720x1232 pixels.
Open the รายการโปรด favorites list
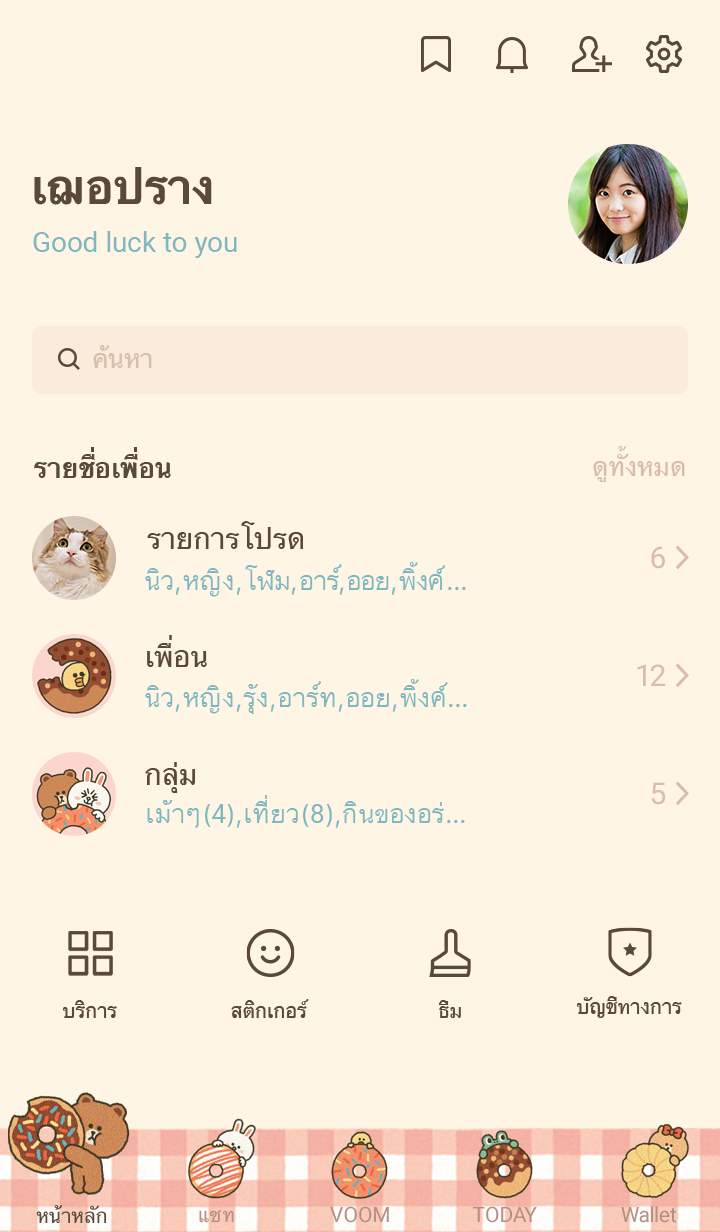(x=360, y=558)
